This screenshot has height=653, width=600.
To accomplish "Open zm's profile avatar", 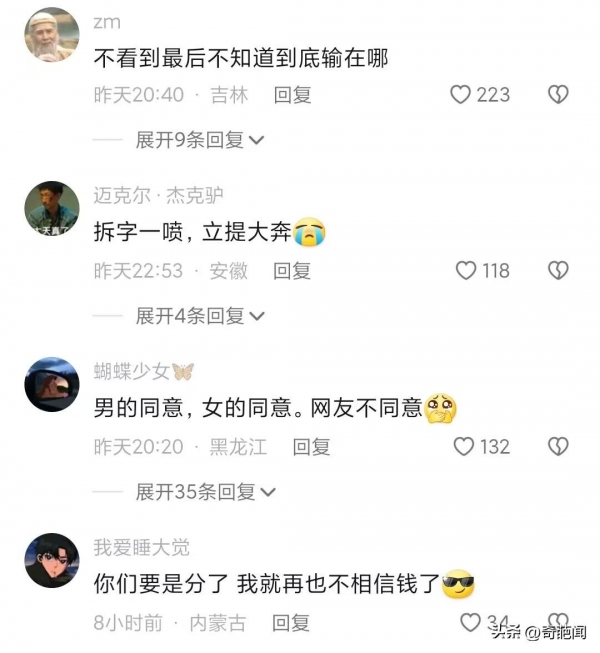I will coord(51,35).
